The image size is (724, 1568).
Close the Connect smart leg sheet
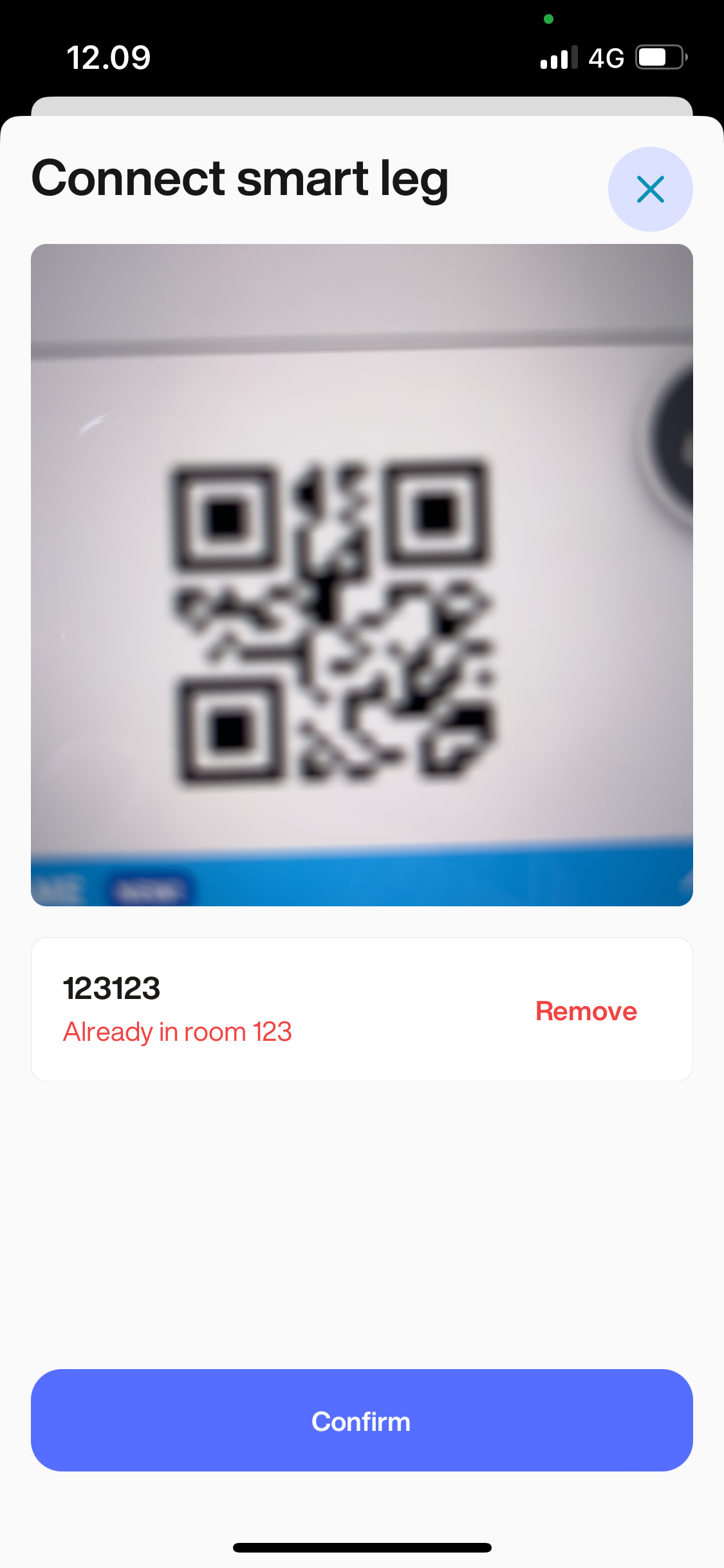[650, 189]
